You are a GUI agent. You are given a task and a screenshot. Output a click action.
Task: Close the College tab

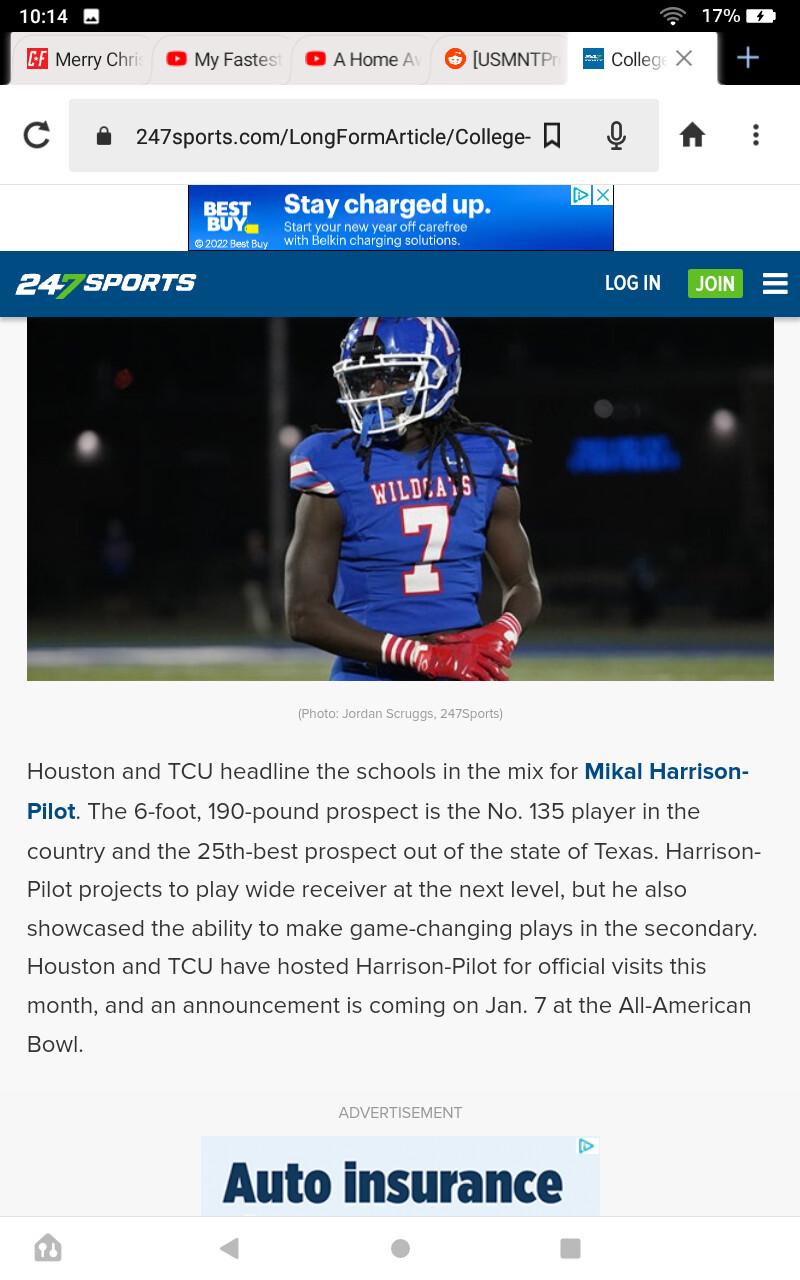[x=684, y=59]
